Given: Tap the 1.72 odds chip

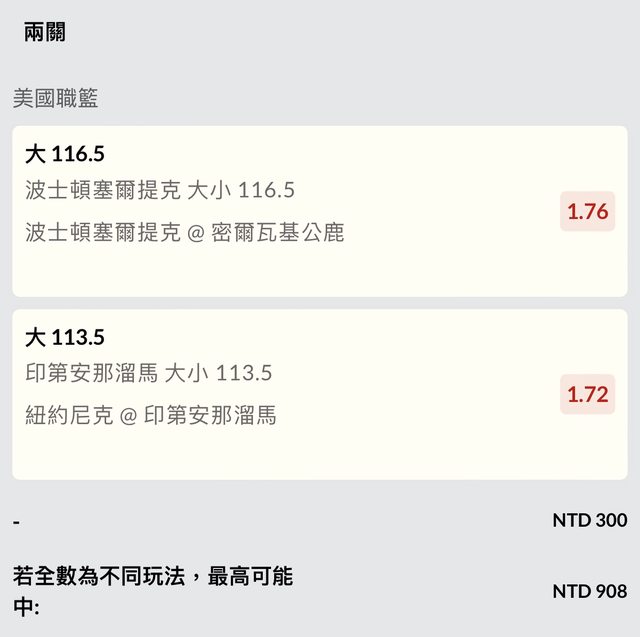Looking at the screenshot, I should 587,394.
